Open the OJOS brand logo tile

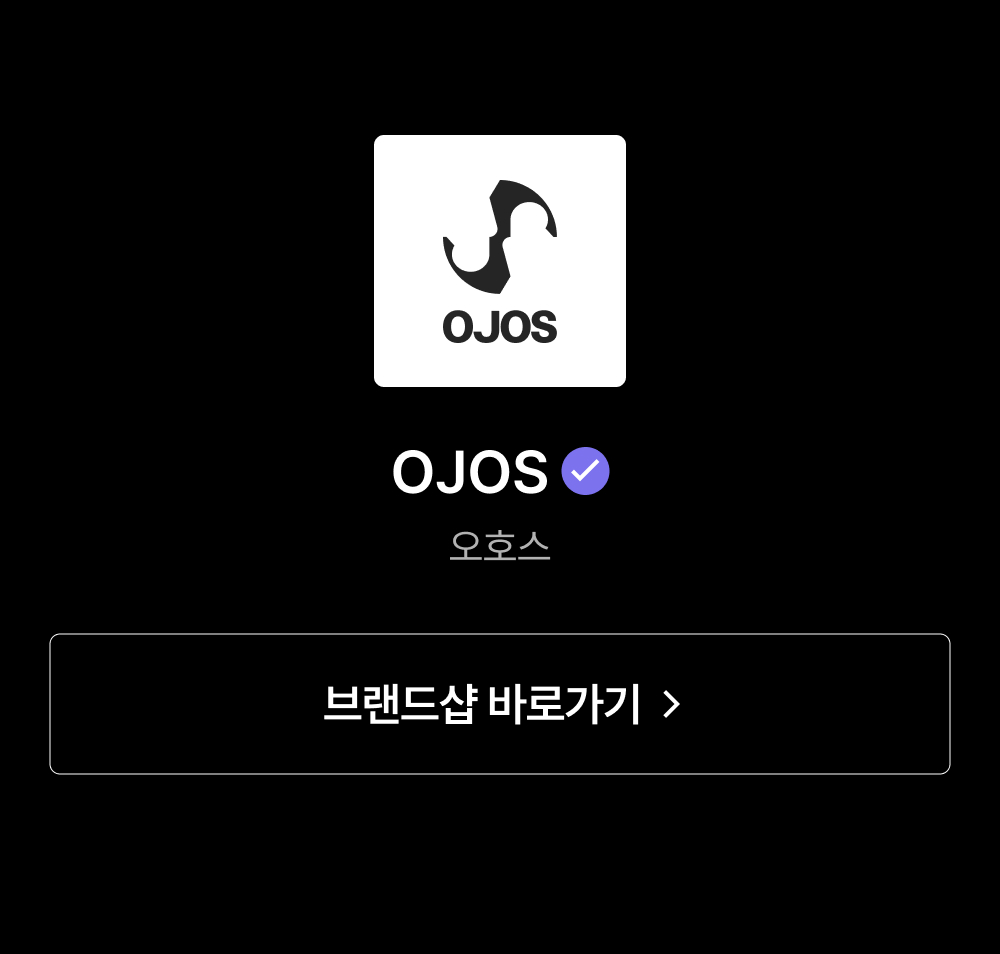pos(500,261)
